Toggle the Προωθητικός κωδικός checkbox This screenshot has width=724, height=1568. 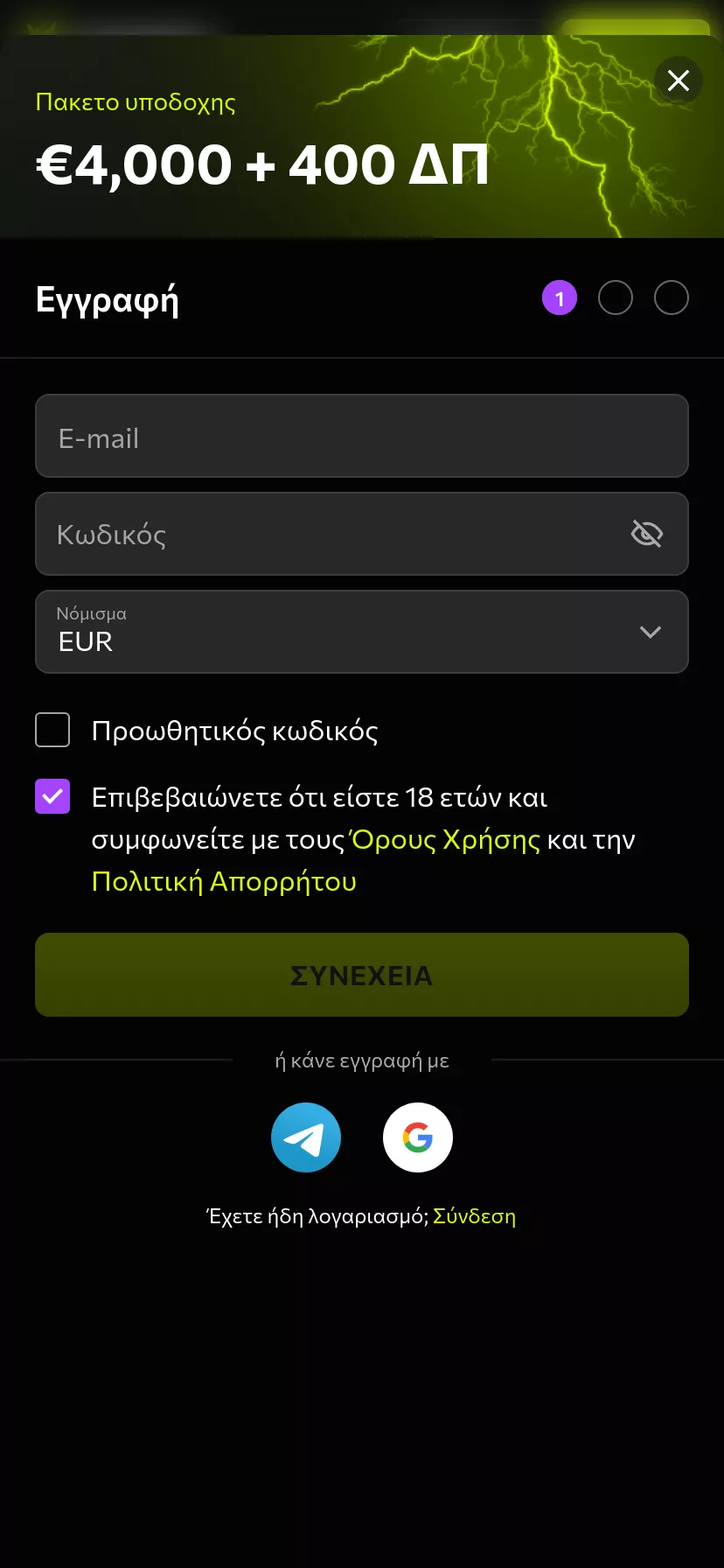(x=52, y=730)
